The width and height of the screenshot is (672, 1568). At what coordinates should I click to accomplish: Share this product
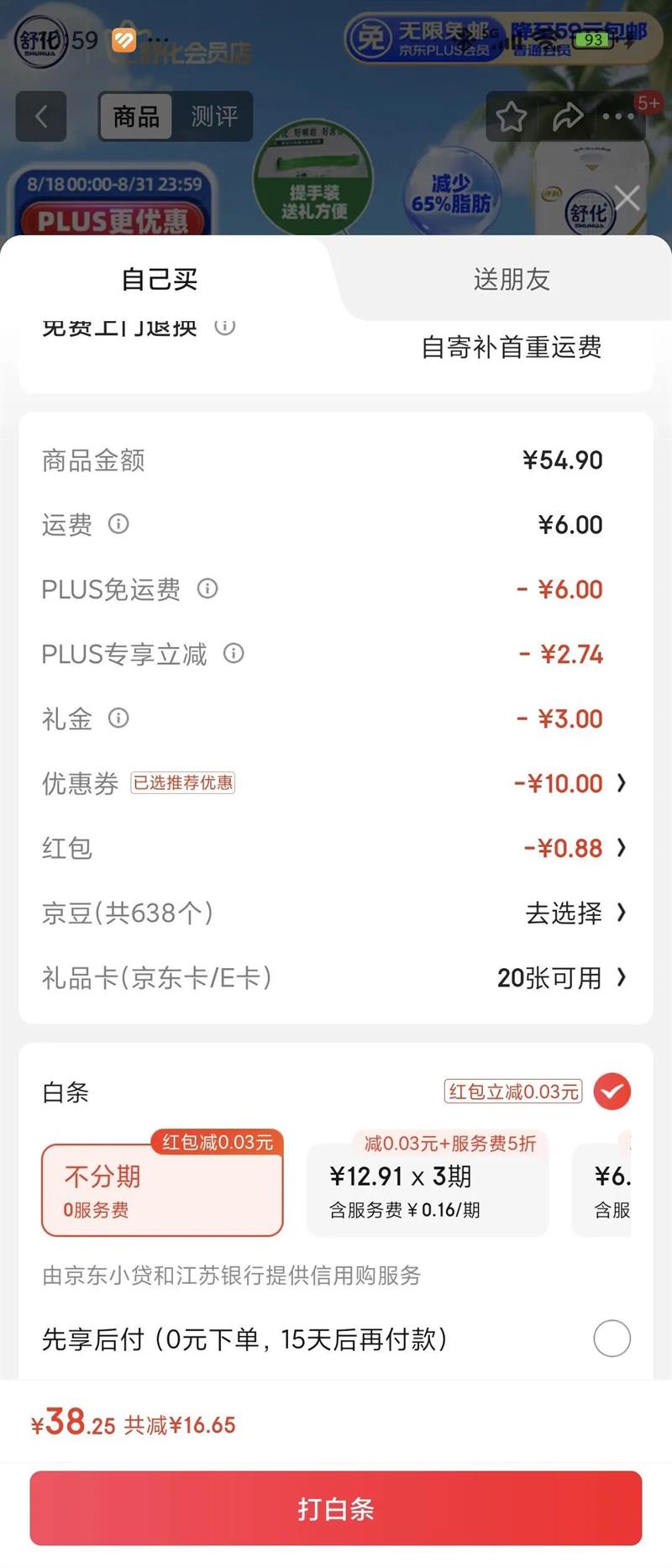[567, 117]
